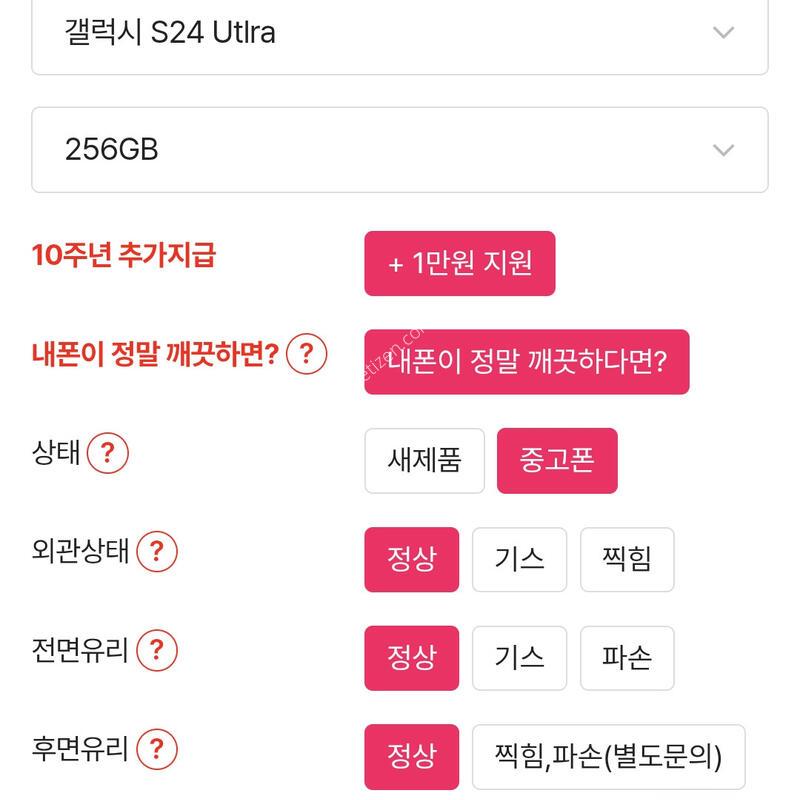Mark 외관상태 as 찍힘
Image resolution: width=800 pixels, height=800 pixels.
point(627,560)
